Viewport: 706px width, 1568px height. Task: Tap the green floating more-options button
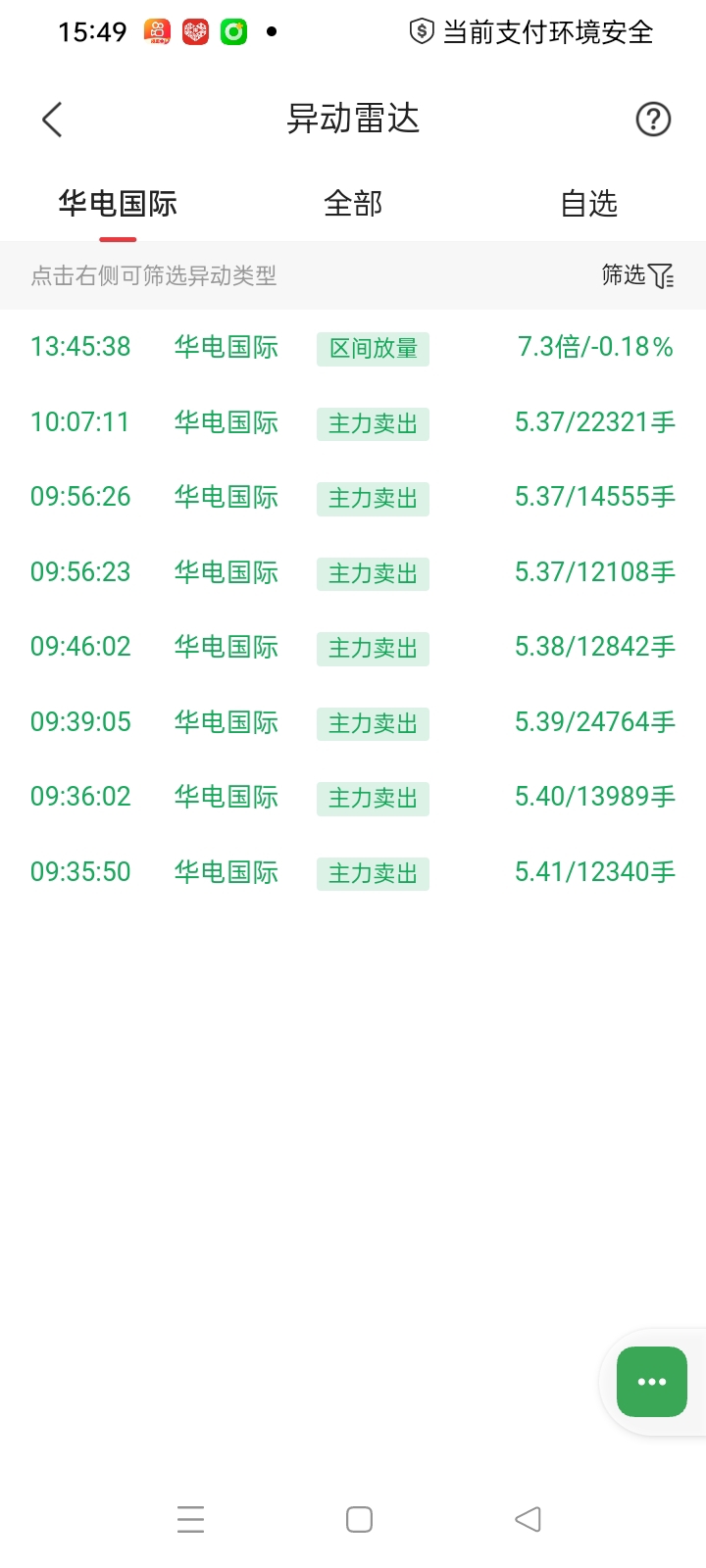pos(652,1382)
